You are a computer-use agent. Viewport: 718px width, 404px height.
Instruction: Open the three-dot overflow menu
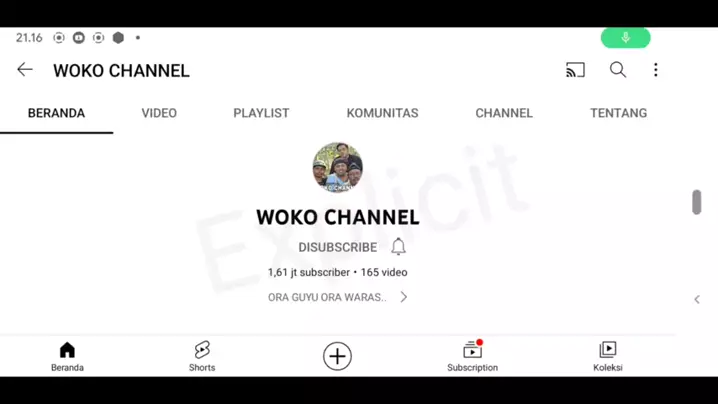[656, 70]
